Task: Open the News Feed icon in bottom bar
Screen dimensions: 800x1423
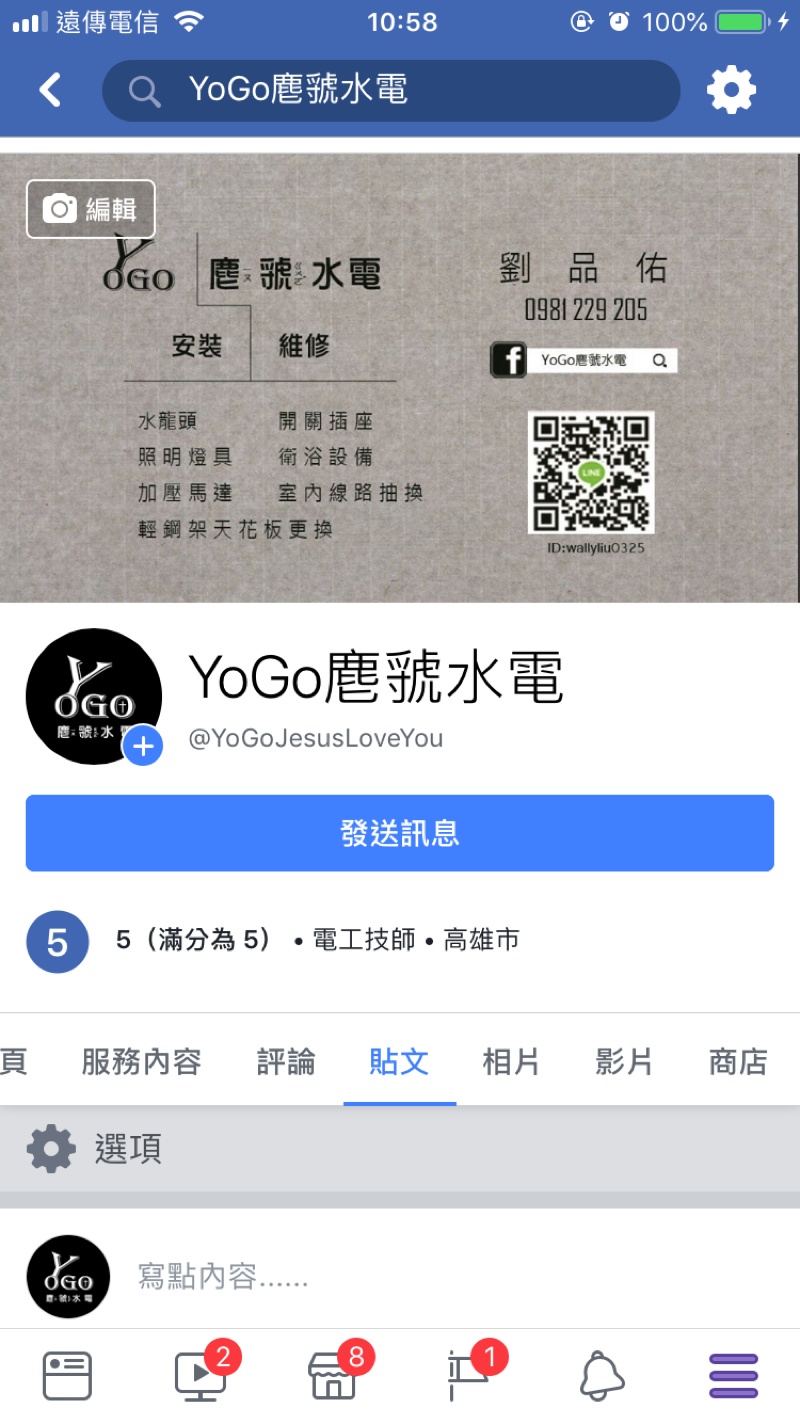Action: click(x=66, y=1375)
